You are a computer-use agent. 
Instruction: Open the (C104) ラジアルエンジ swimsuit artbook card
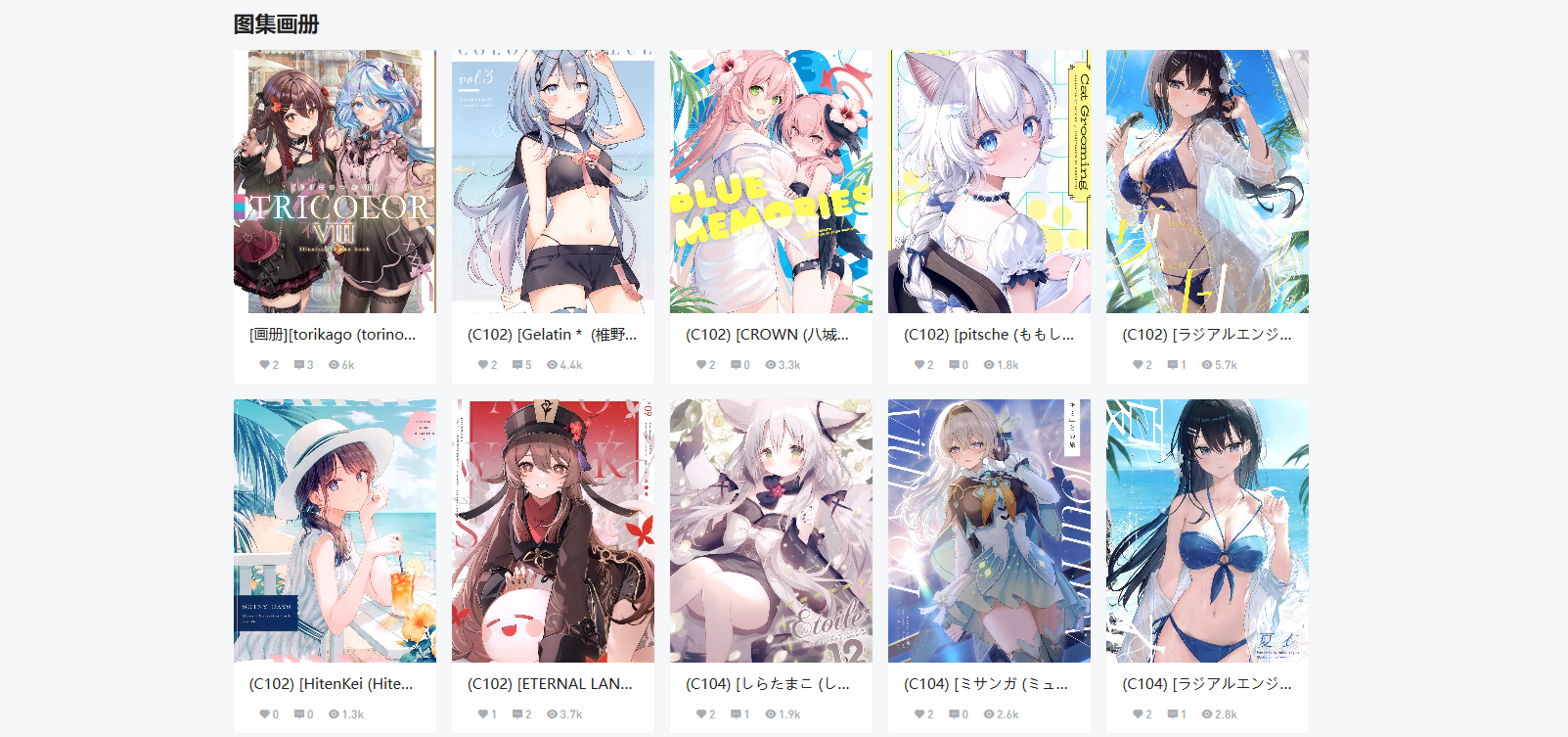(x=1207, y=530)
